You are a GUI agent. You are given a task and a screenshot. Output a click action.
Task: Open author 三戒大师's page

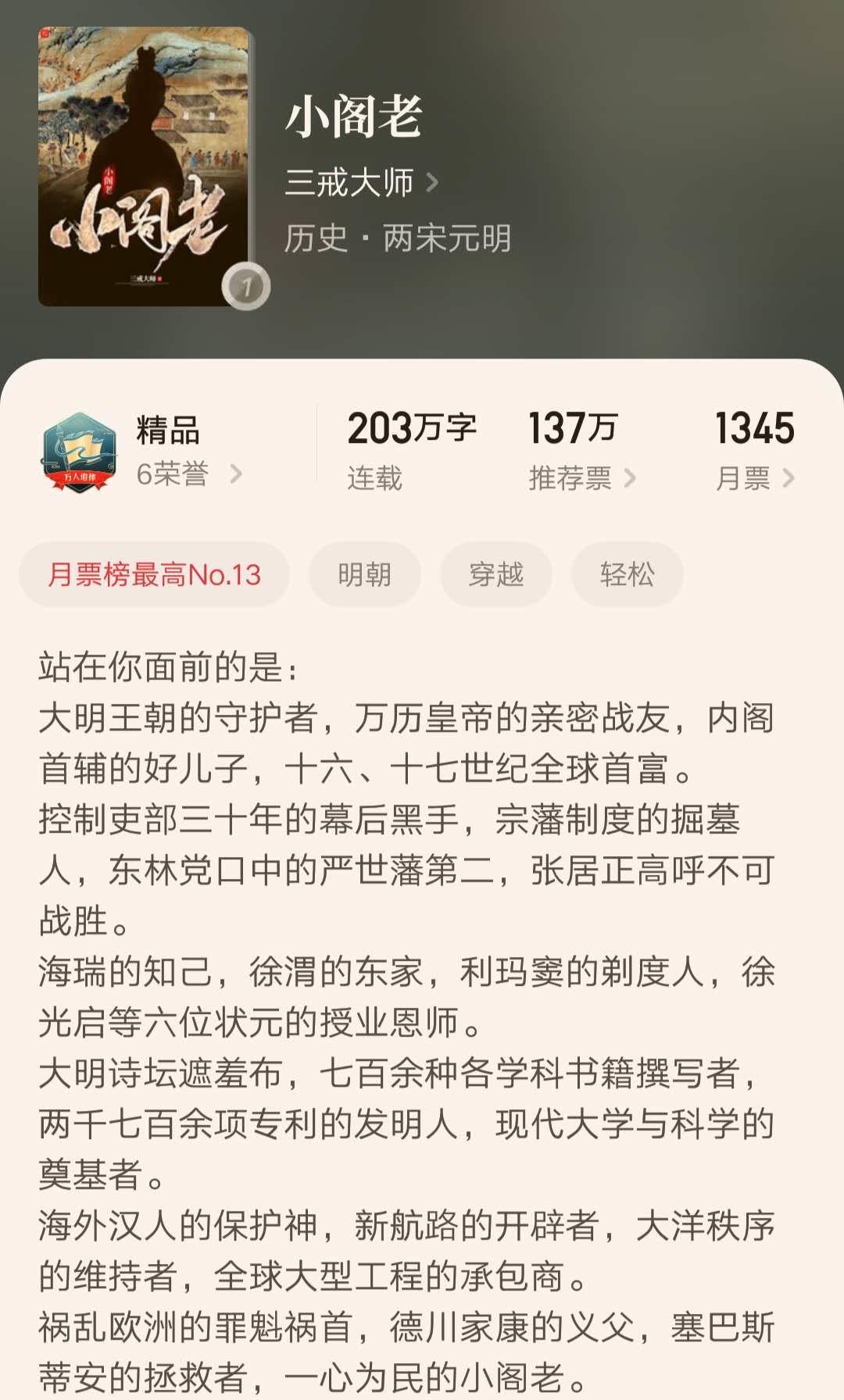click(360, 183)
